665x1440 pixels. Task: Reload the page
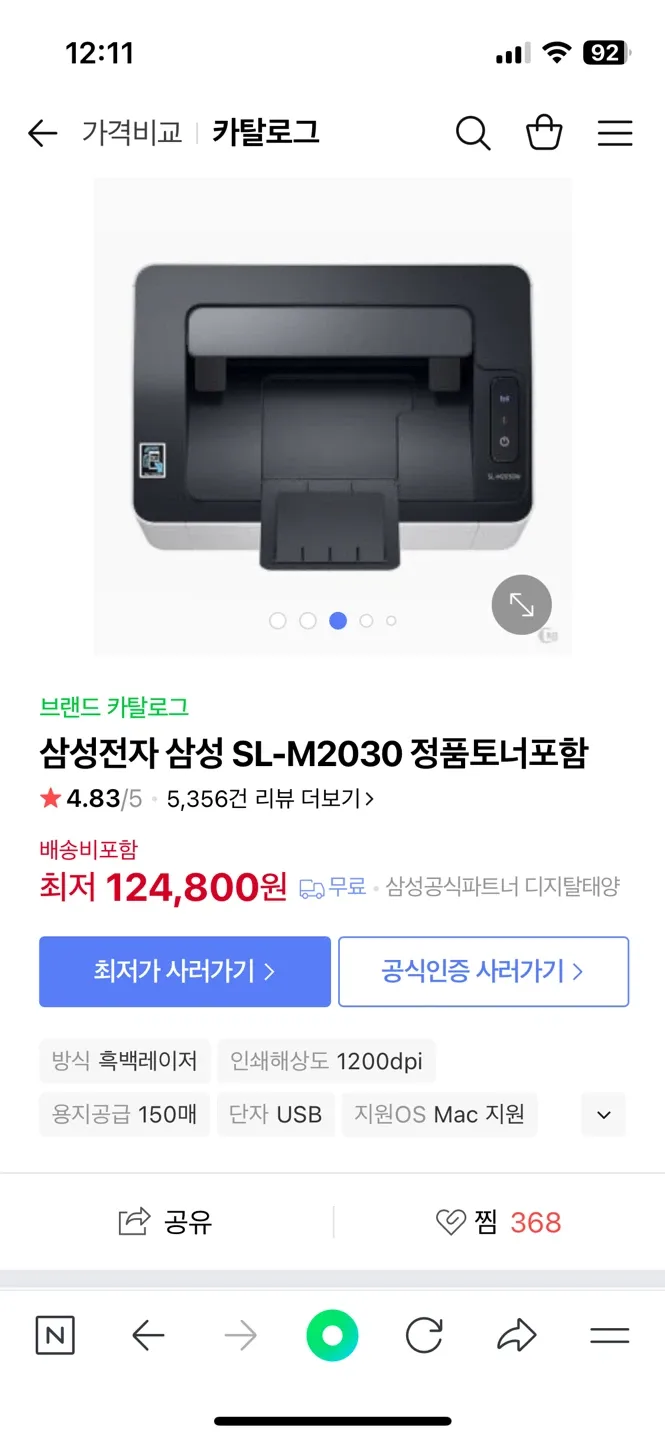click(424, 1335)
